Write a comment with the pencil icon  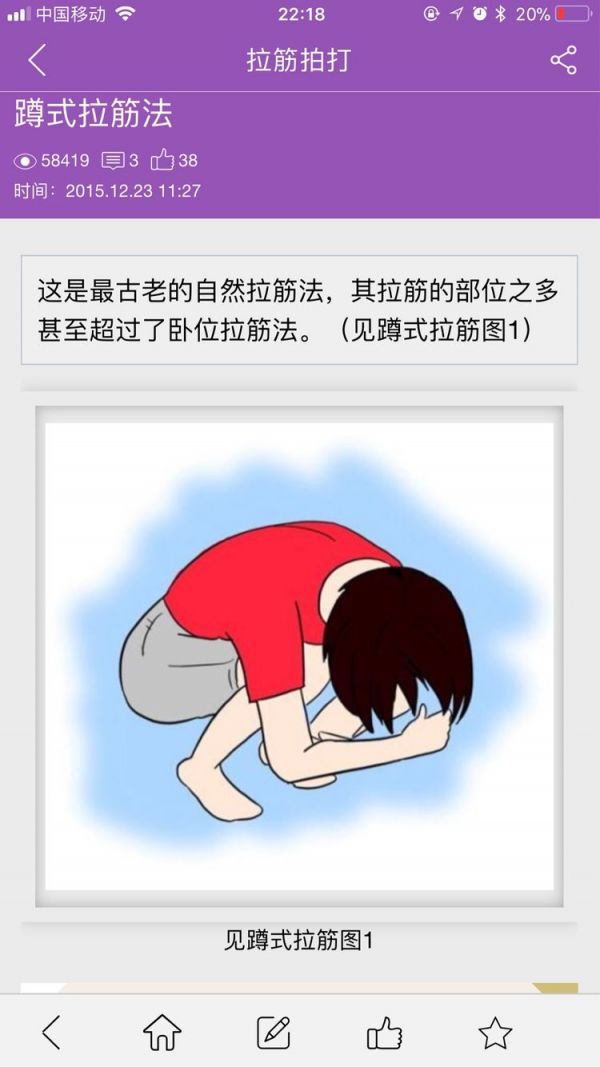click(273, 1031)
